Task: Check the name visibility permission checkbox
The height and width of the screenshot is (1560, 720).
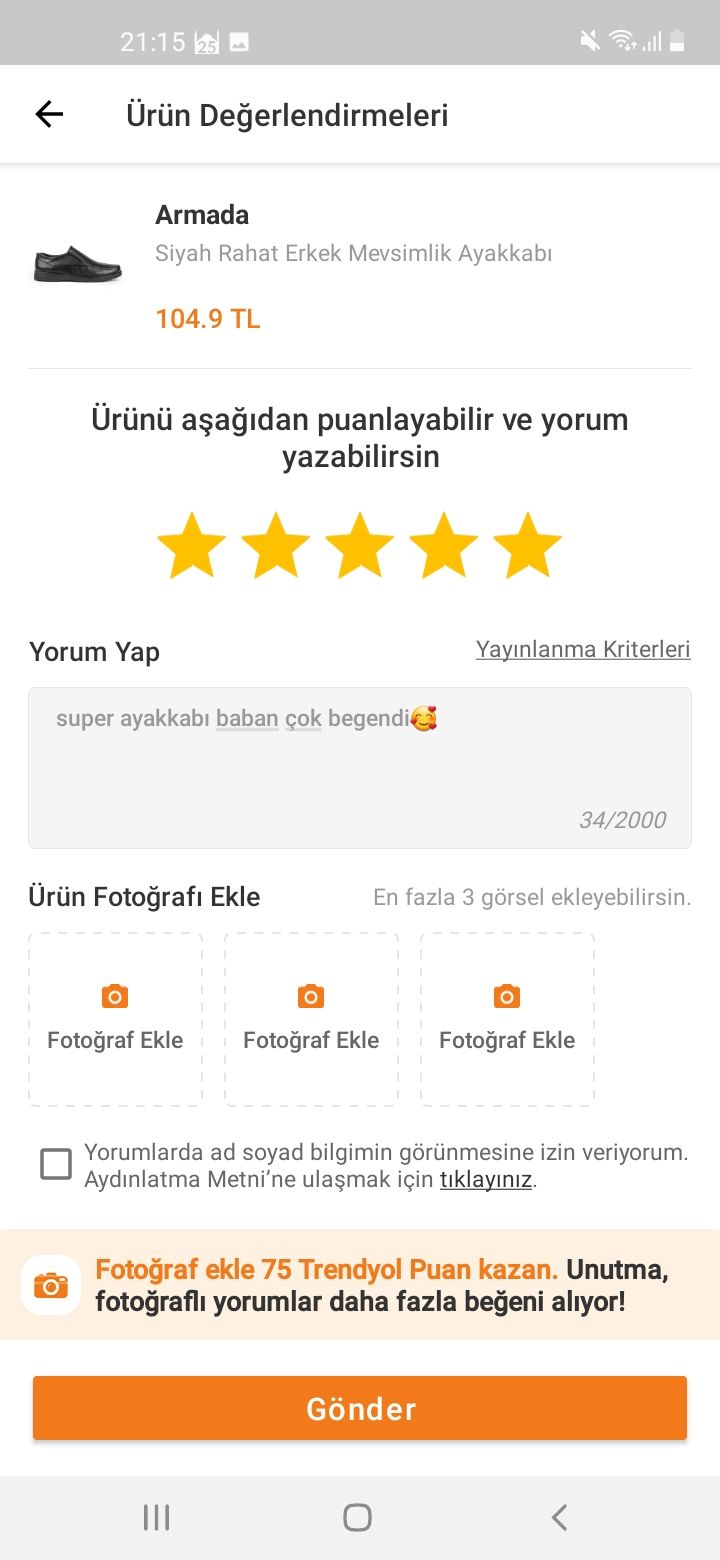Action: pos(56,1165)
